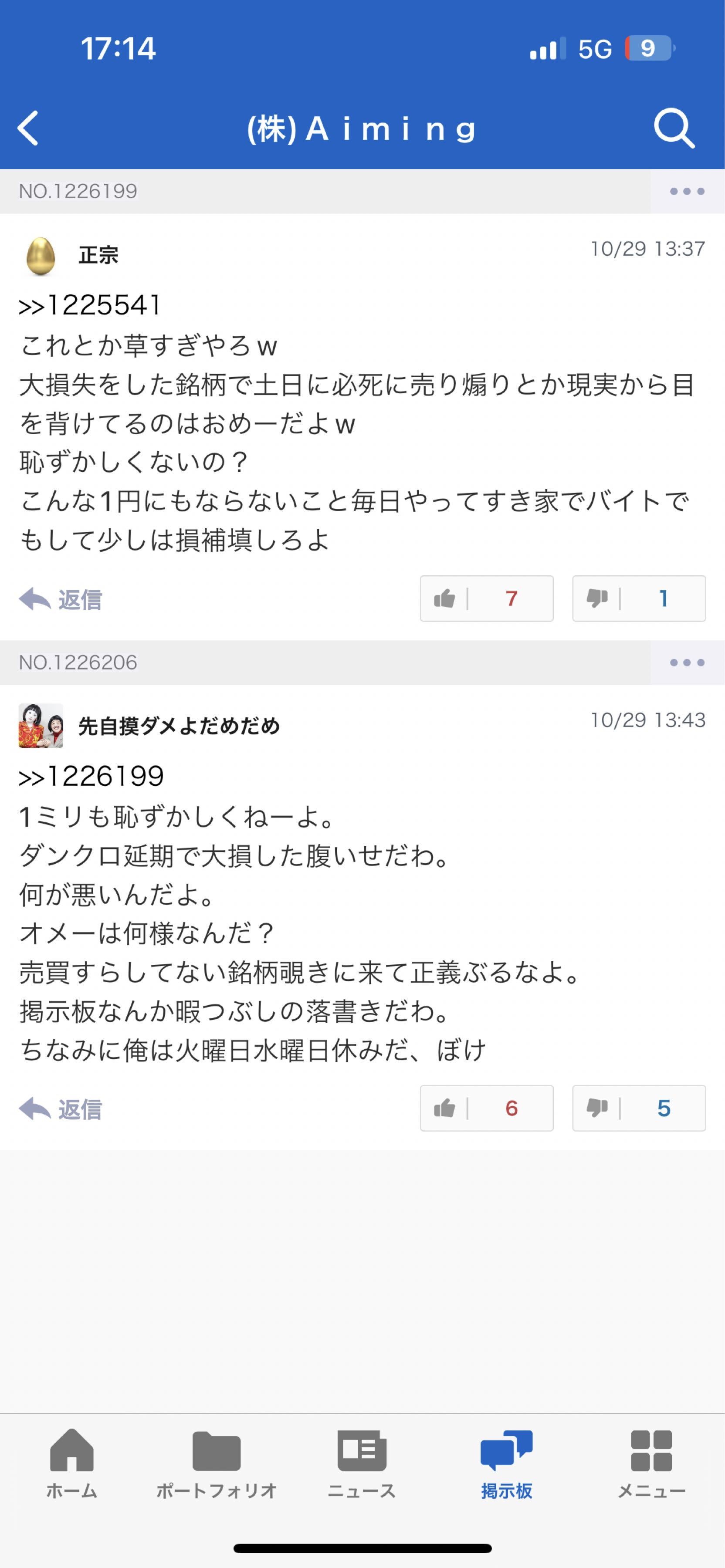
Task: Open the メニュー tab
Action: (x=651, y=1464)
